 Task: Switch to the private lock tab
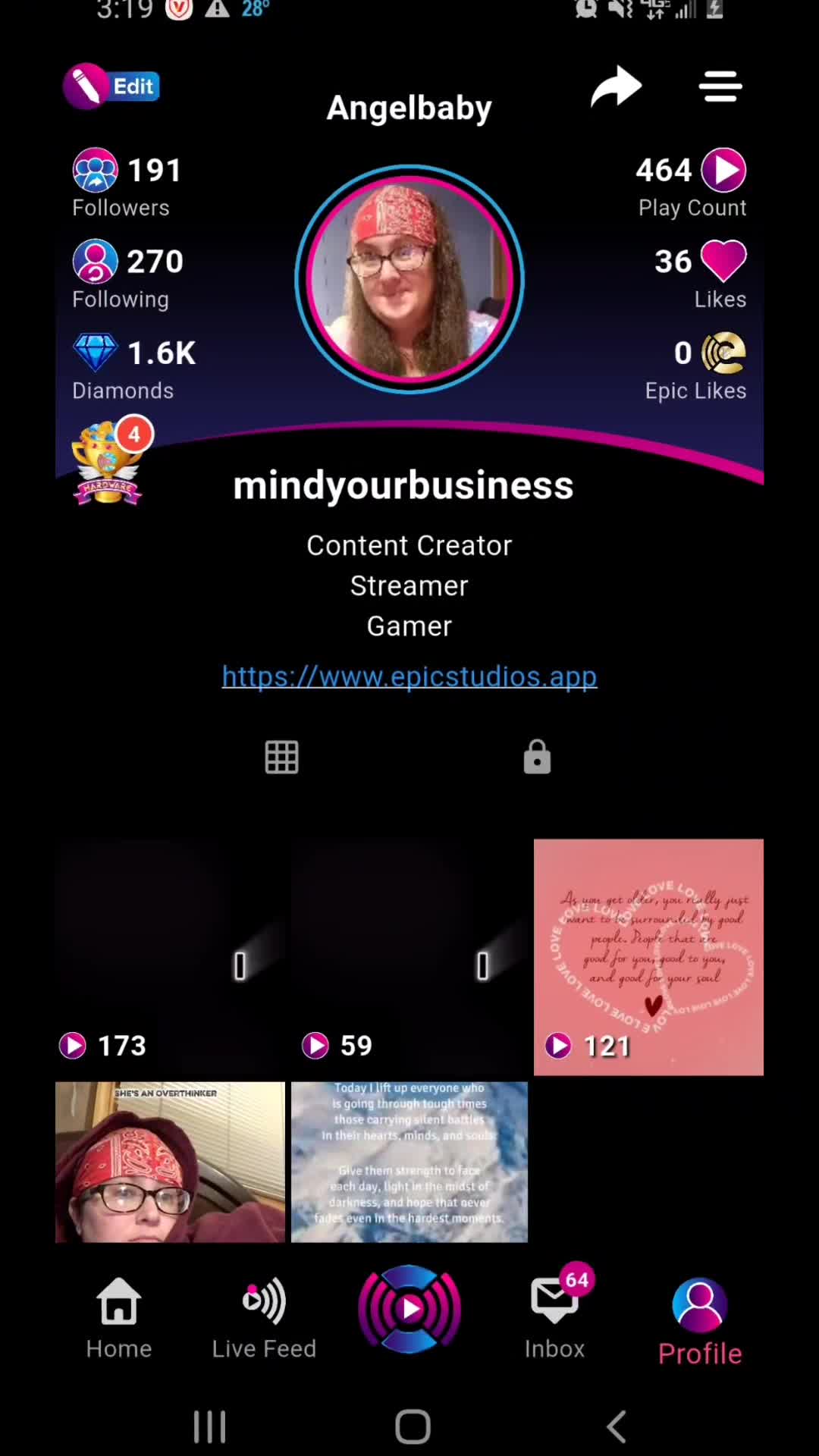[537, 757]
